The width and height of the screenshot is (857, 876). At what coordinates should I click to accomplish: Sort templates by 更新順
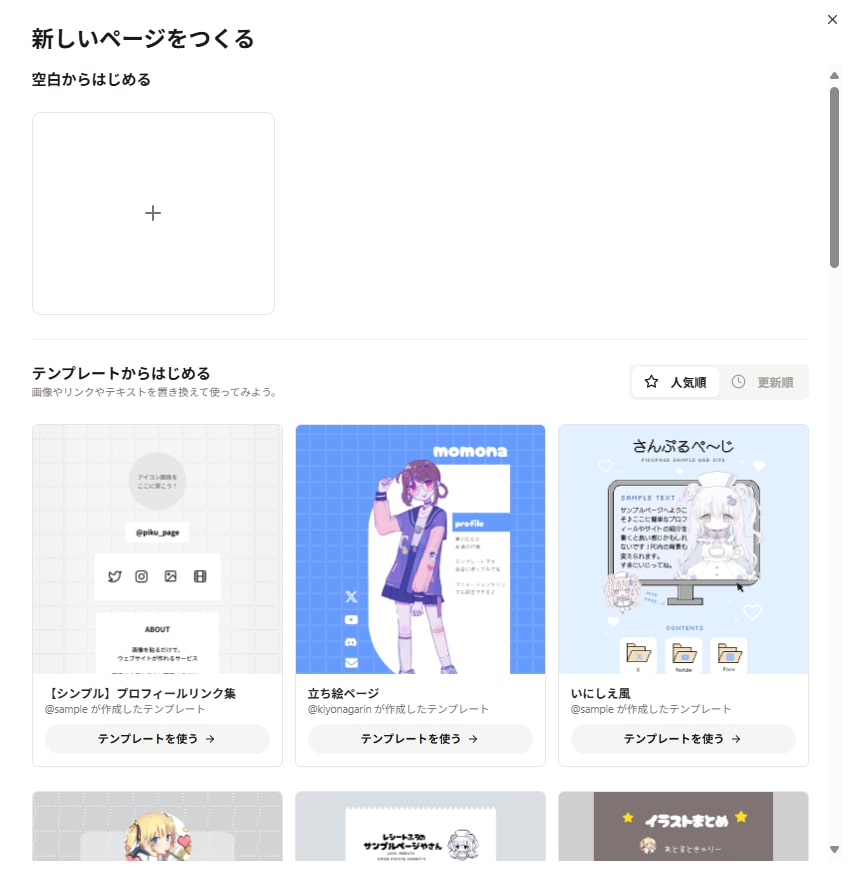pos(763,382)
